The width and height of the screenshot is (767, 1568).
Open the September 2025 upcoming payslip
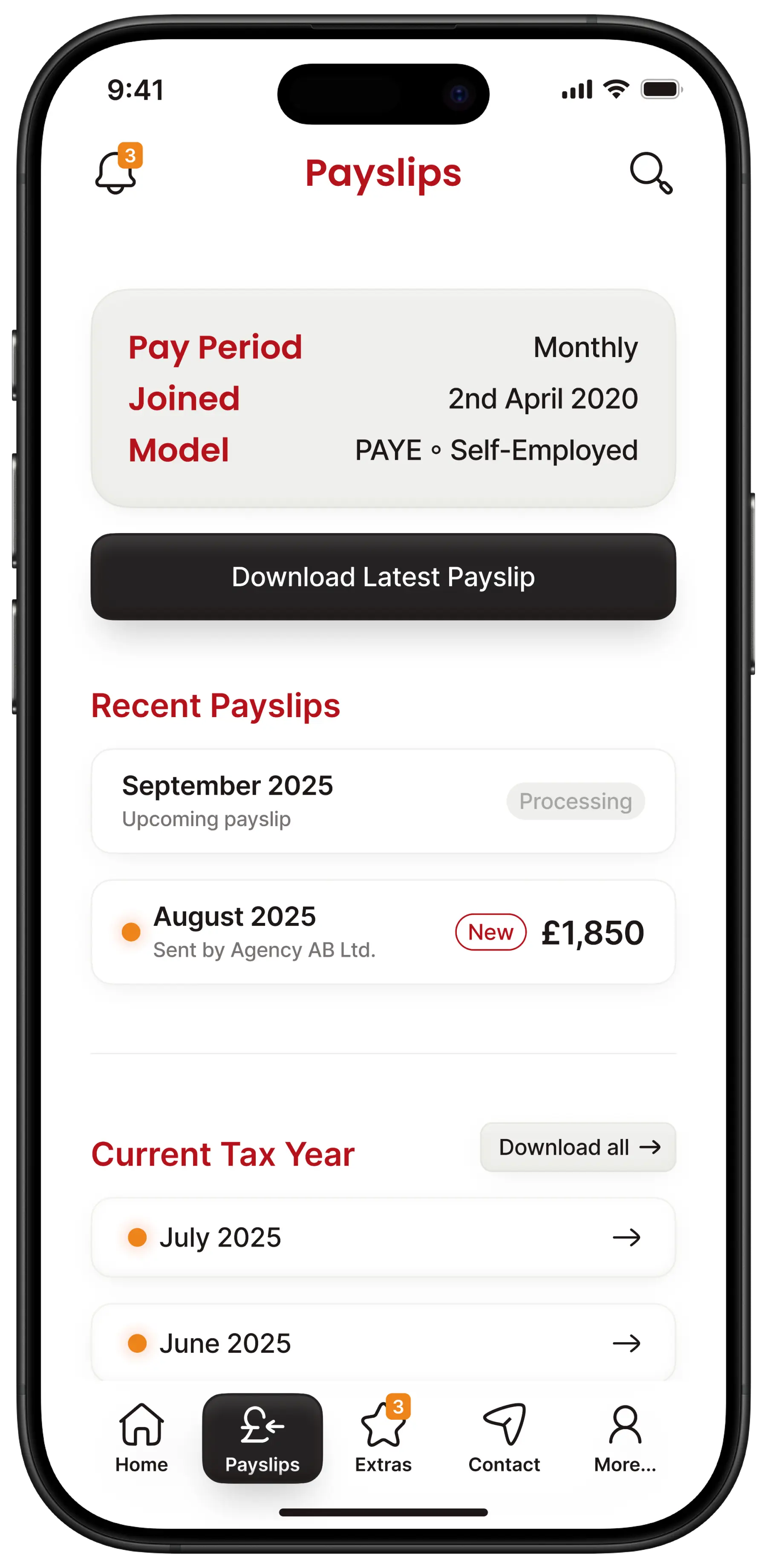383,801
